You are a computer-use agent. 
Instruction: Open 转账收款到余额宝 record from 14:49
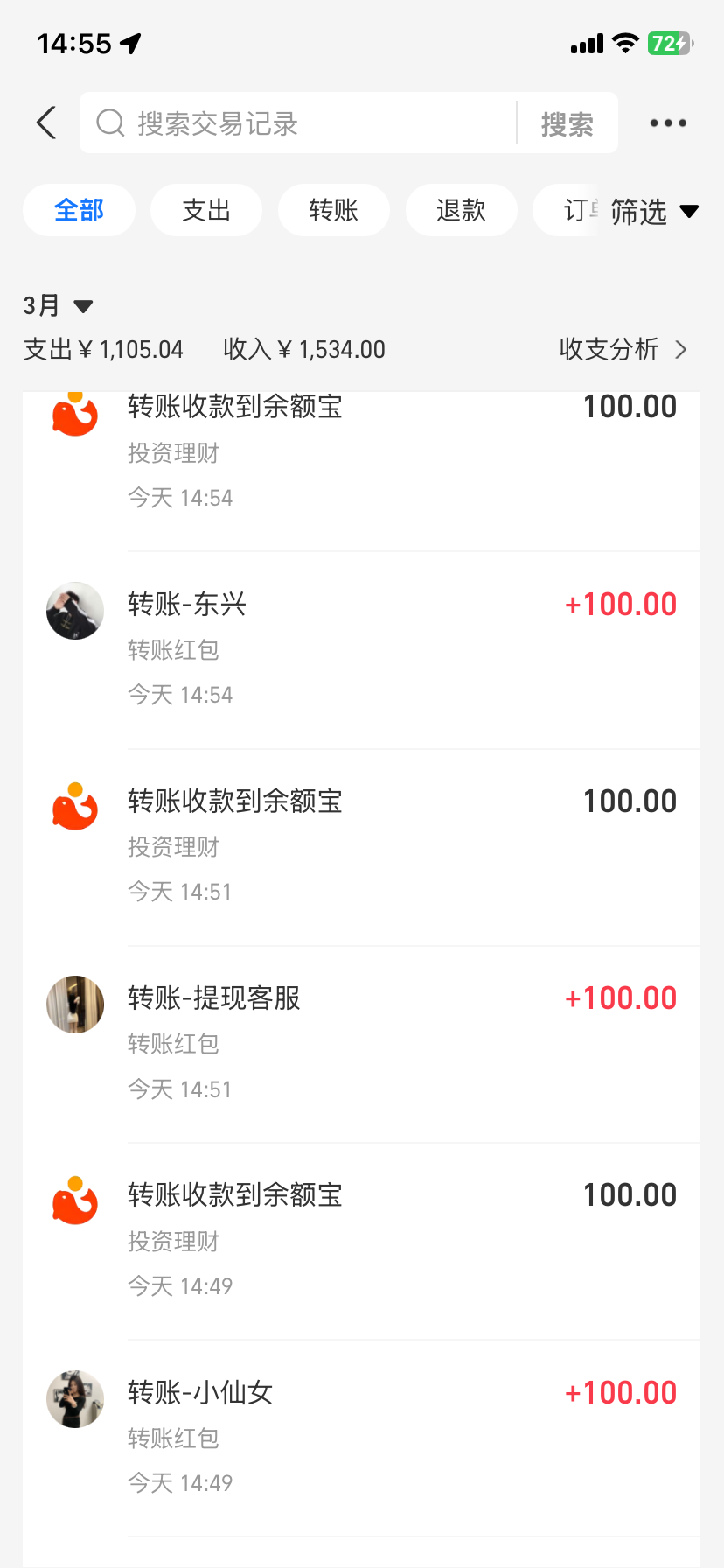[361, 1239]
